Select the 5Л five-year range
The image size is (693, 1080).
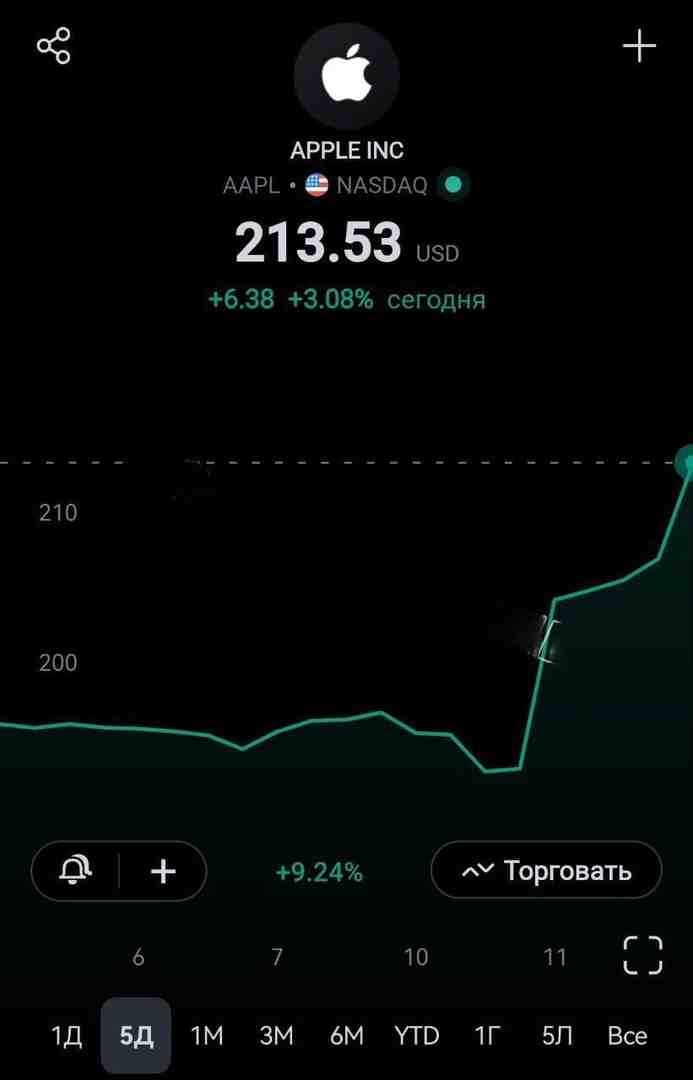[557, 1036]
